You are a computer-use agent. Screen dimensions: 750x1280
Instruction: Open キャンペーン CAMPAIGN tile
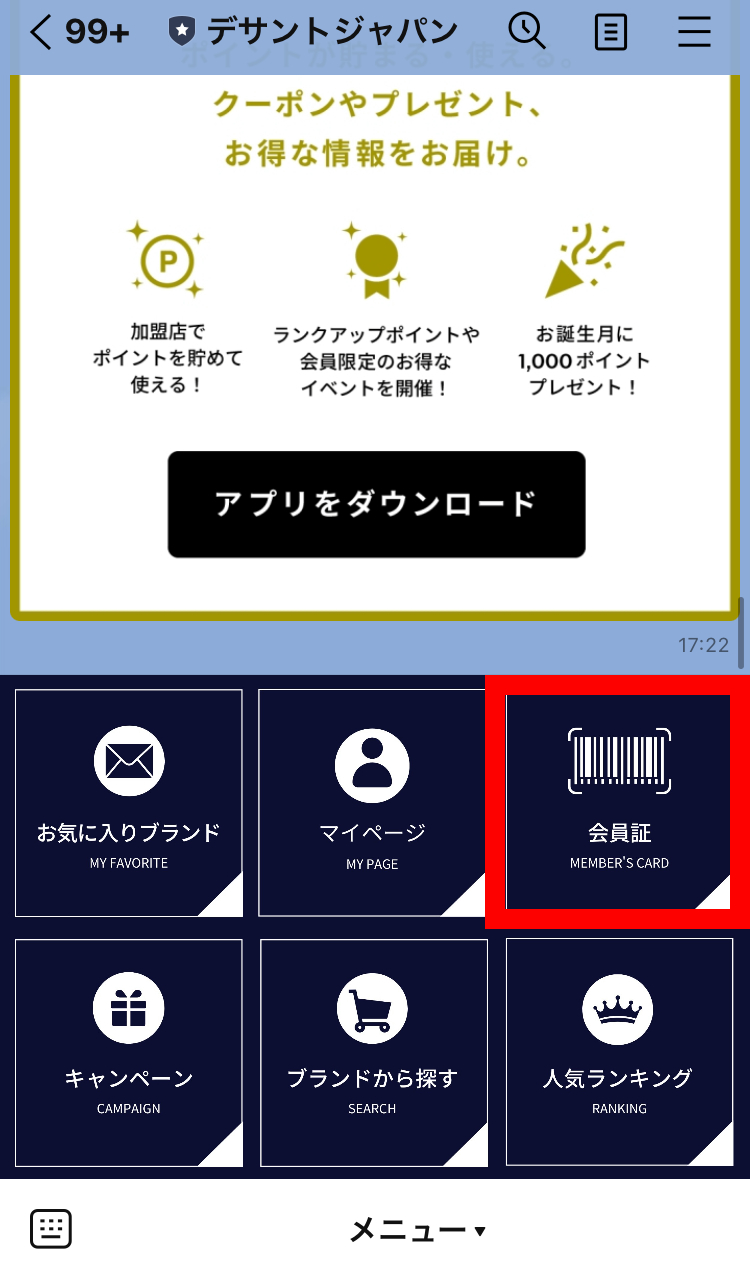[x=129, y=1052]
